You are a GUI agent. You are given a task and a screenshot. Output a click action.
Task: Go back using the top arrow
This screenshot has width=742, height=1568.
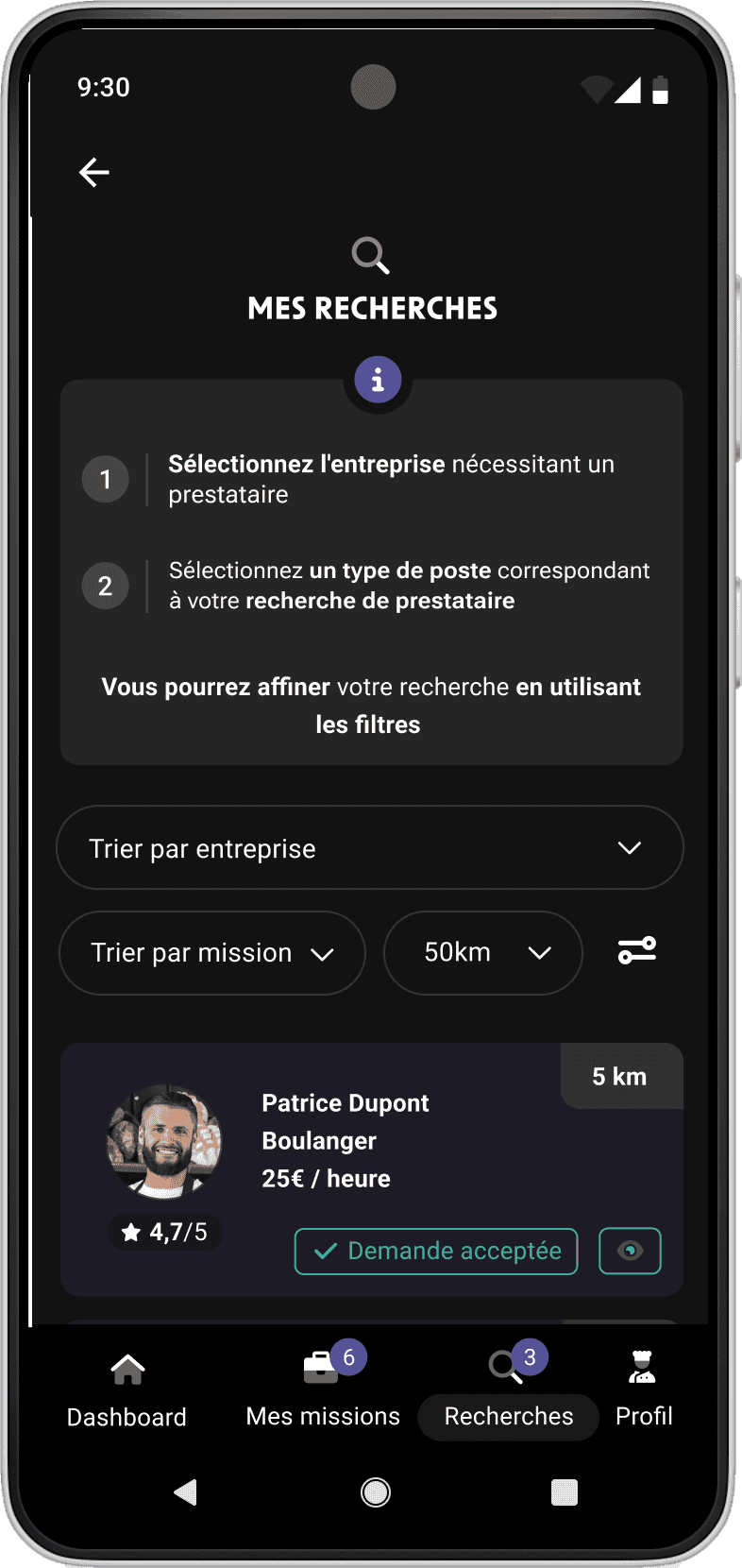[x=94, y=173]
